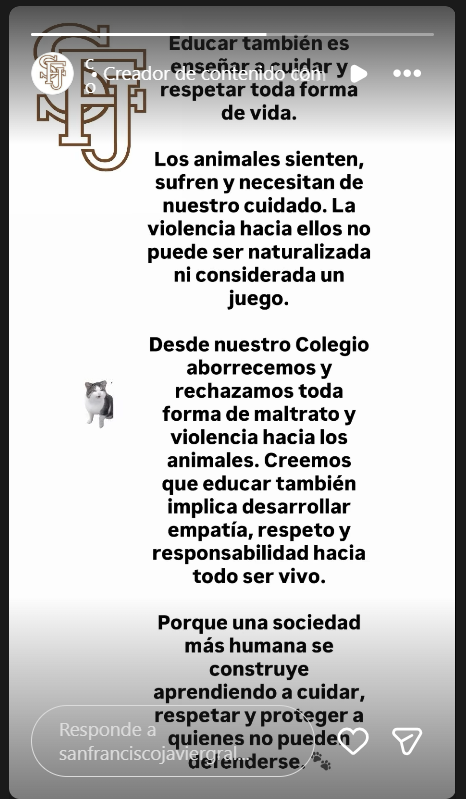
Task: Like this story with the heart
Action: [x=353, y=740]
